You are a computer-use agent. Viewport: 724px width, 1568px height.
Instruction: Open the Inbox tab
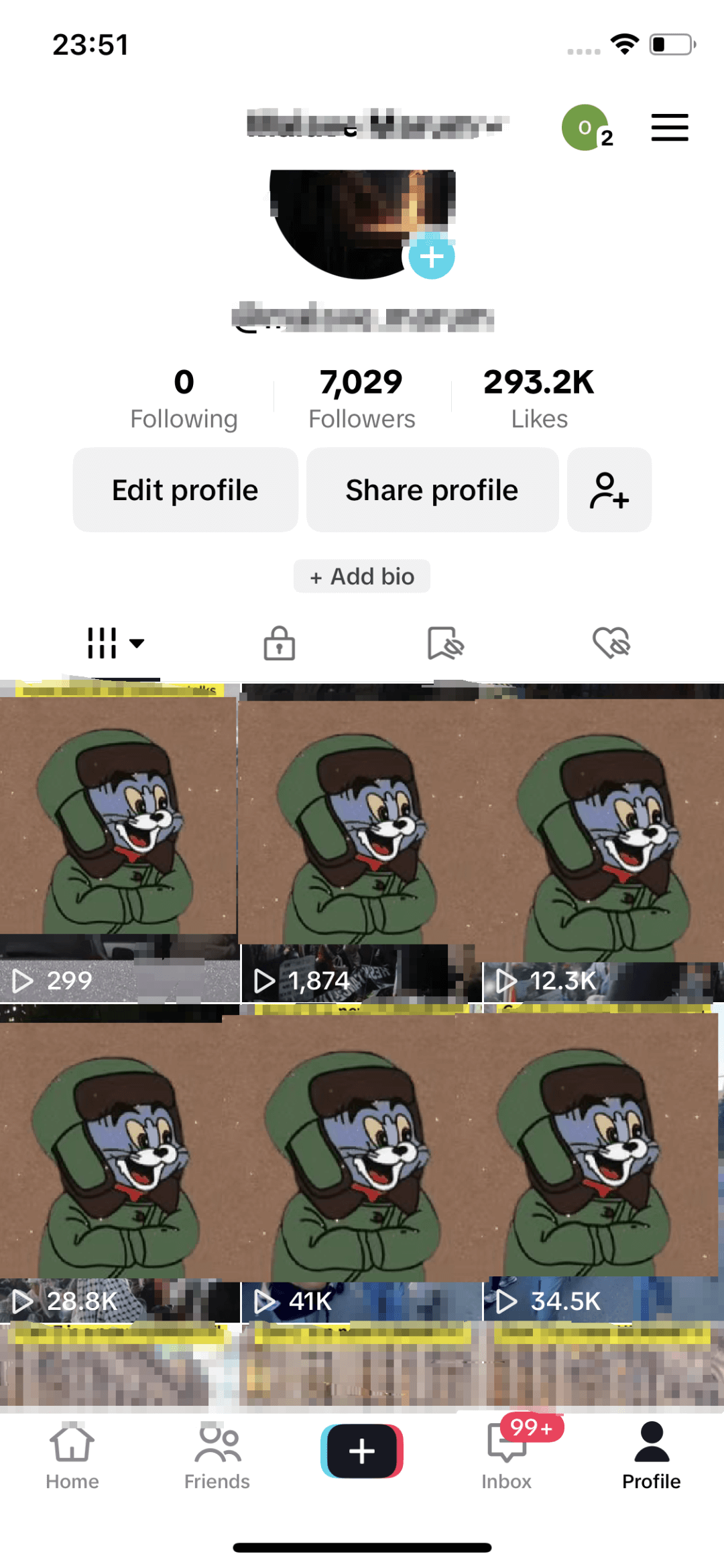pyautogui.click(x=507, y=1456)
